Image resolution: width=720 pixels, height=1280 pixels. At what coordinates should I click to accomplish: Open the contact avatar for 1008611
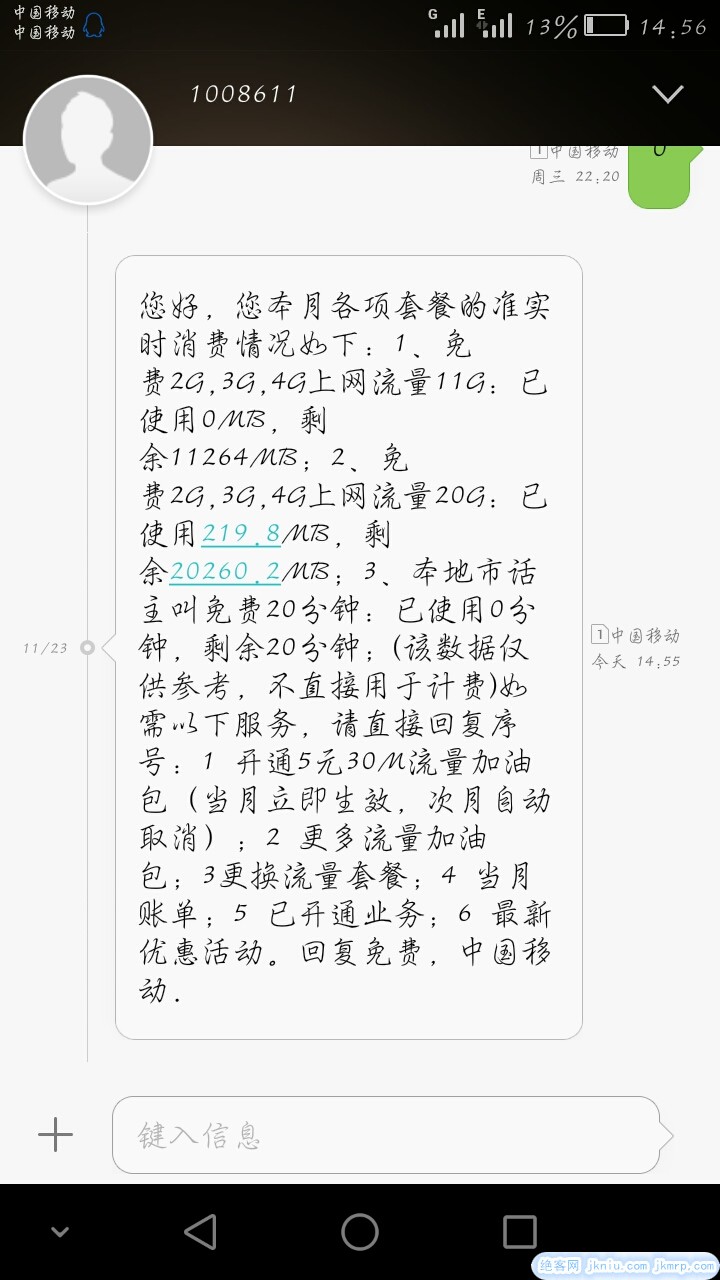point(88,140)
